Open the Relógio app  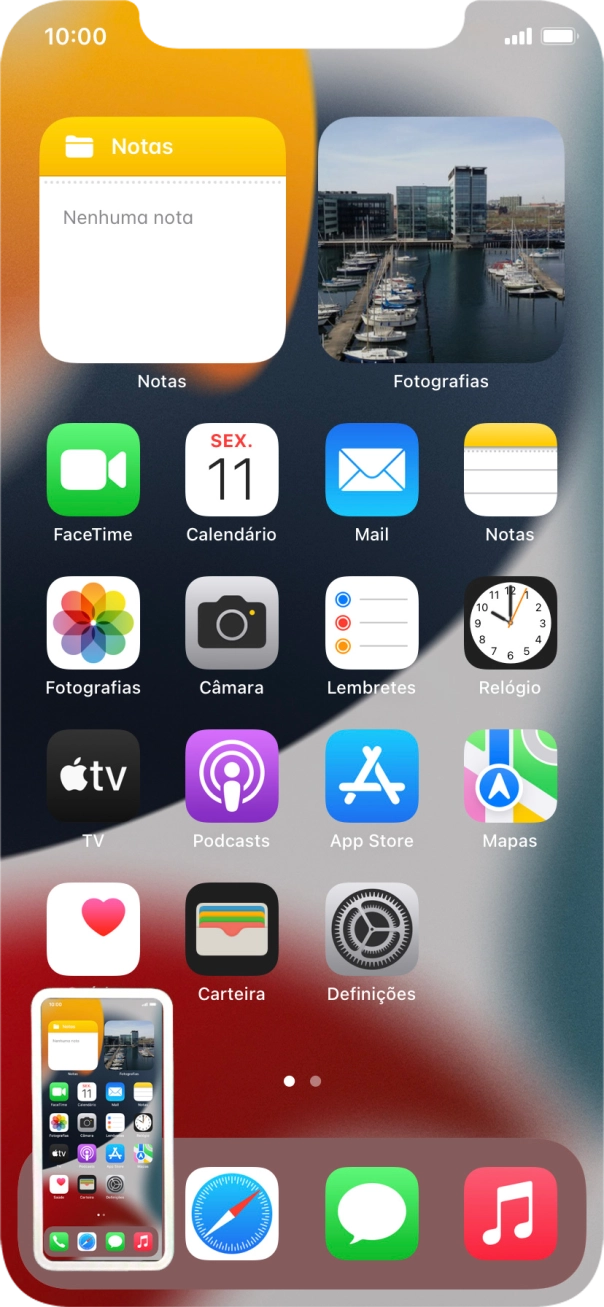point(510,623)
